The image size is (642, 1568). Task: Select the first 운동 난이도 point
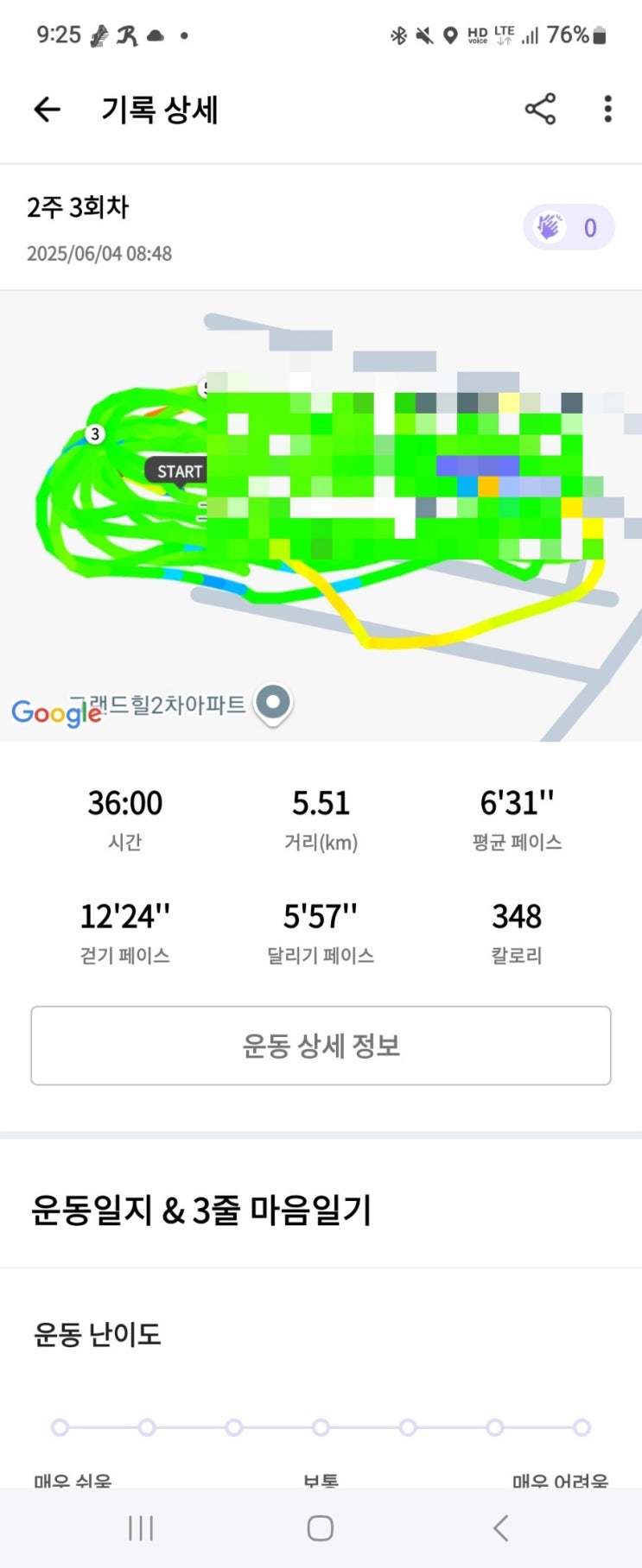(x=60, y=1427)
